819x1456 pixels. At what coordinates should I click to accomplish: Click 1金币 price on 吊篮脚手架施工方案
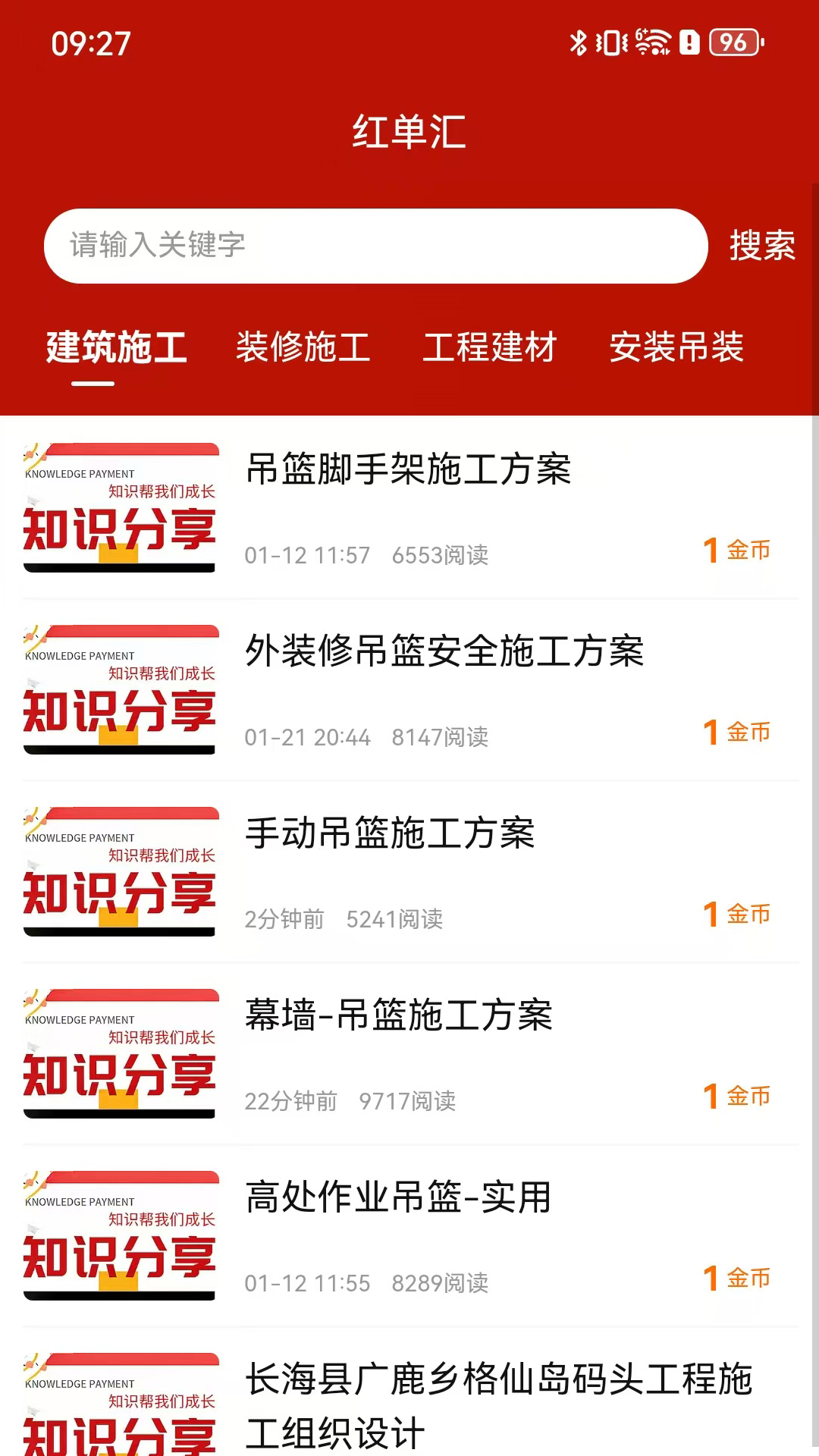tap(736, 551)
